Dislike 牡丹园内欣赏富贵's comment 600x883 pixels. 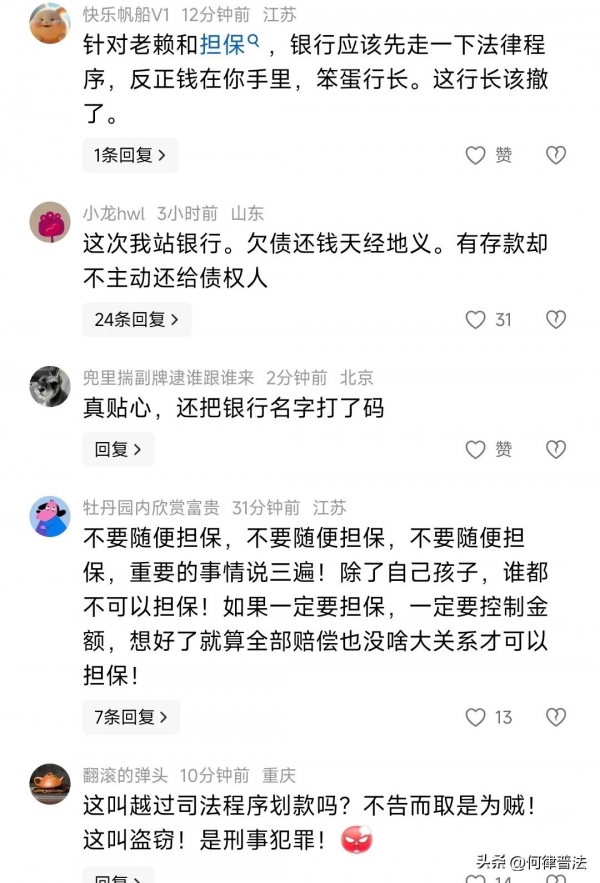555,716
